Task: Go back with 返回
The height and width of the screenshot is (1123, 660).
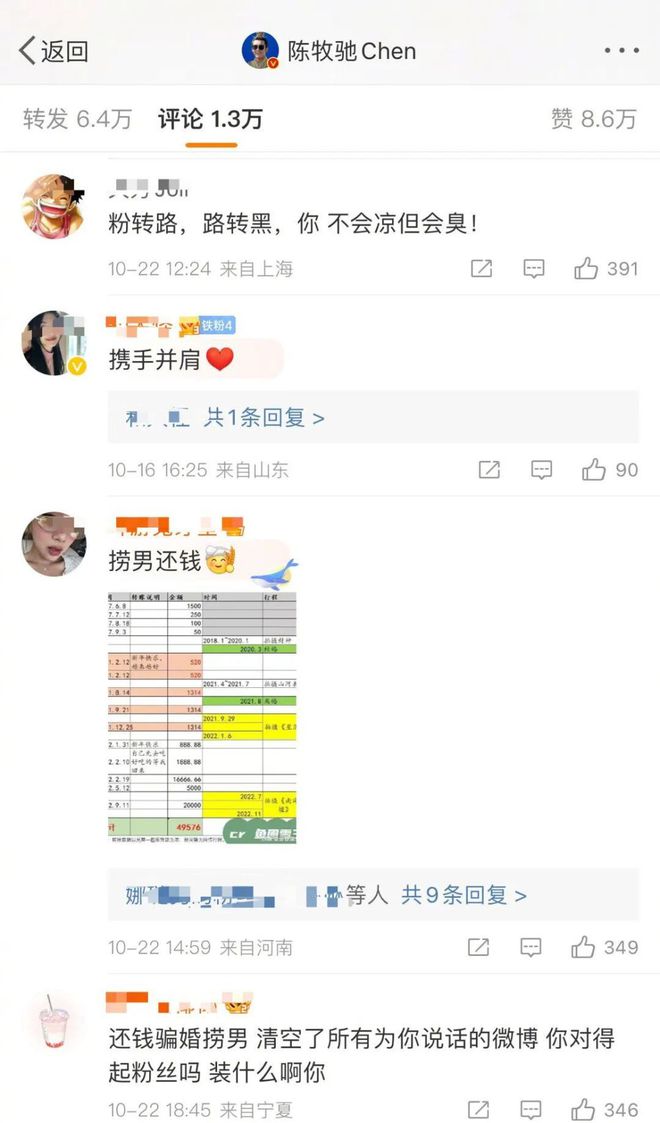Action: coord(54,51)
